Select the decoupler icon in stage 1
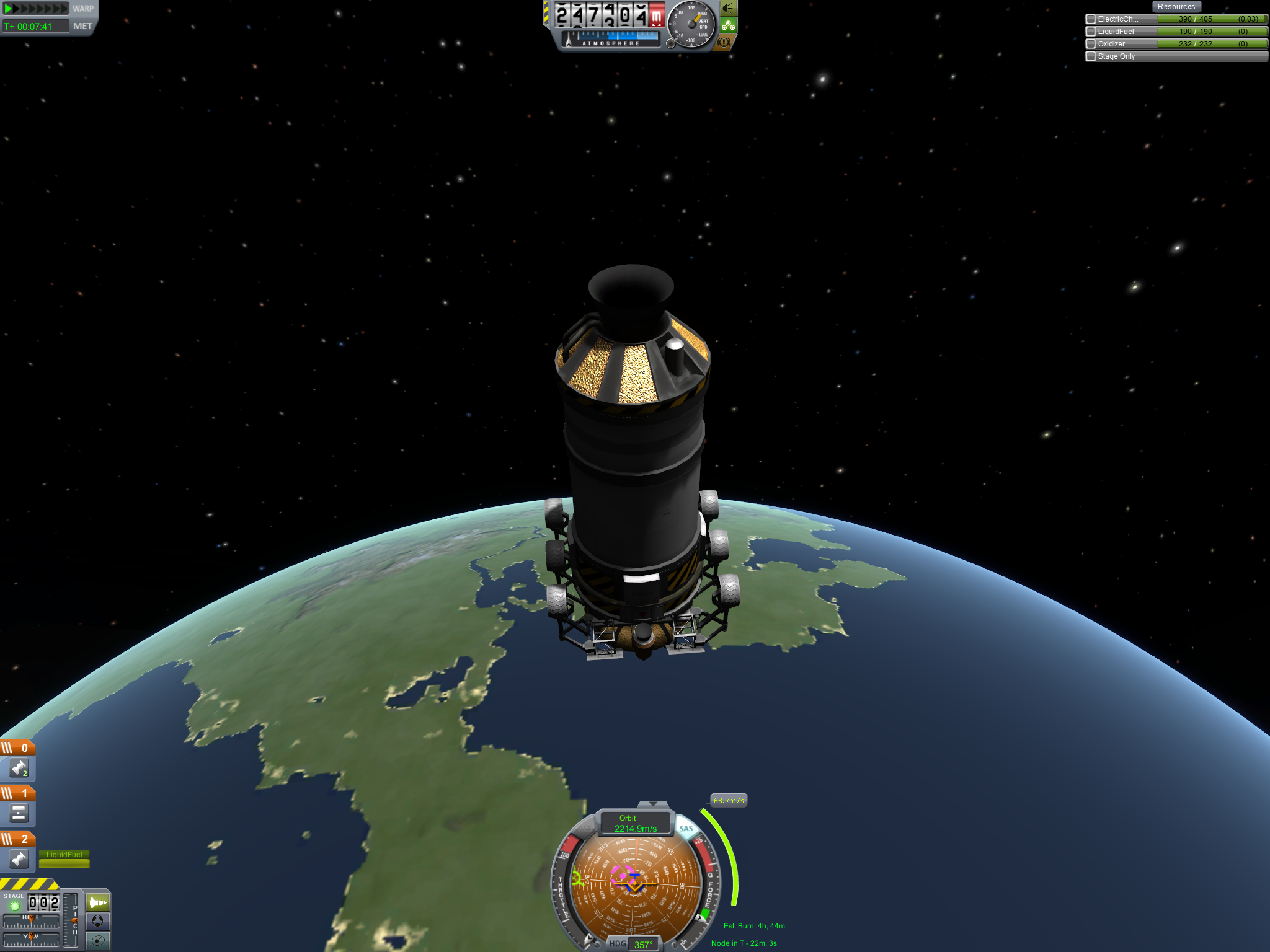This screenshot has width=1270, height=952. (19, 814)
